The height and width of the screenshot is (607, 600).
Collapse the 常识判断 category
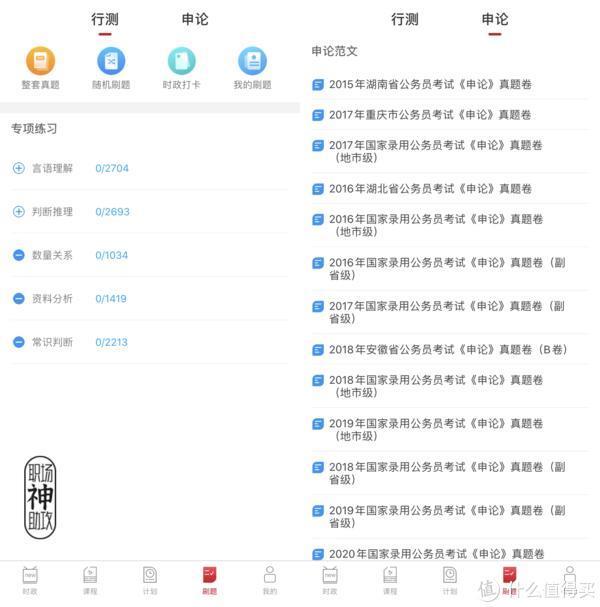[18, 342]
